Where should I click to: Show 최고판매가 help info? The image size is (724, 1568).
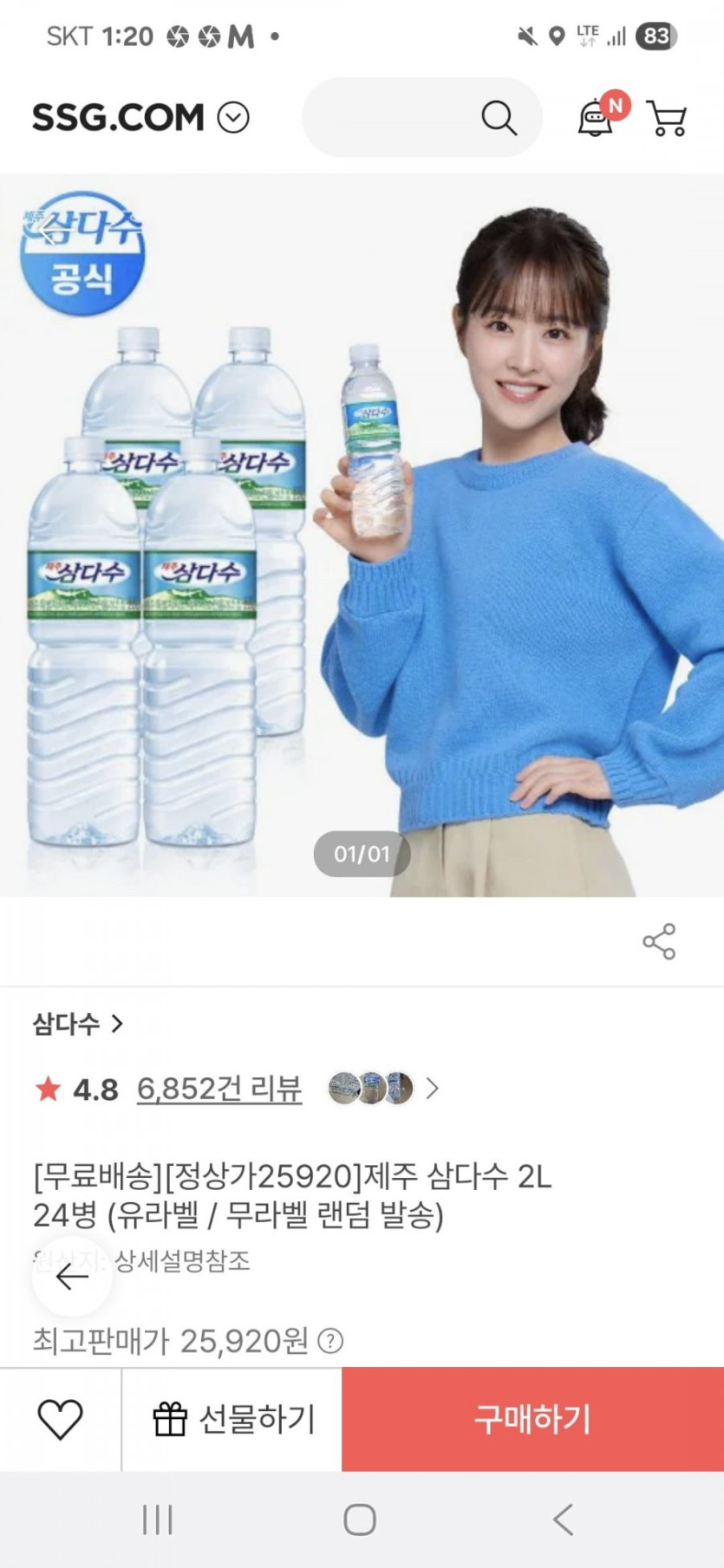click(330, 1342)
